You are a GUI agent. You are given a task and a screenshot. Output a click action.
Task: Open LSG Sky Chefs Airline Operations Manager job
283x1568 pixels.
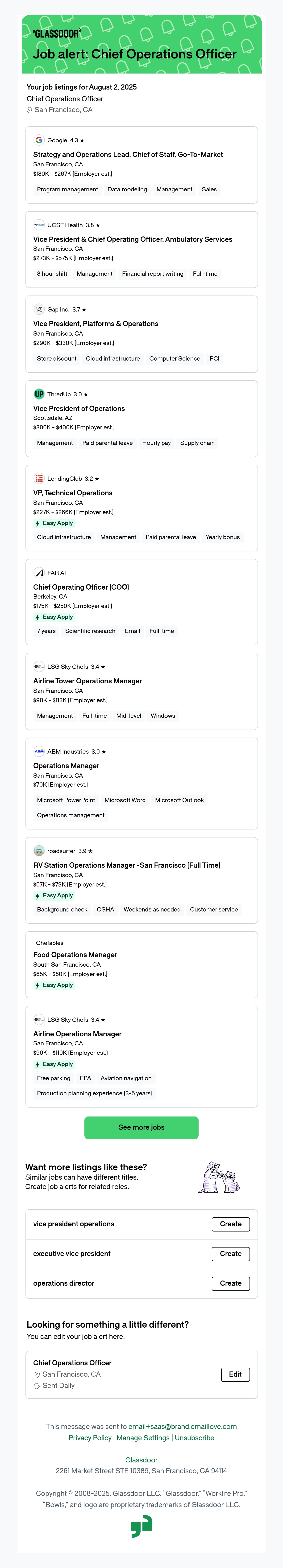[141, 1057]
